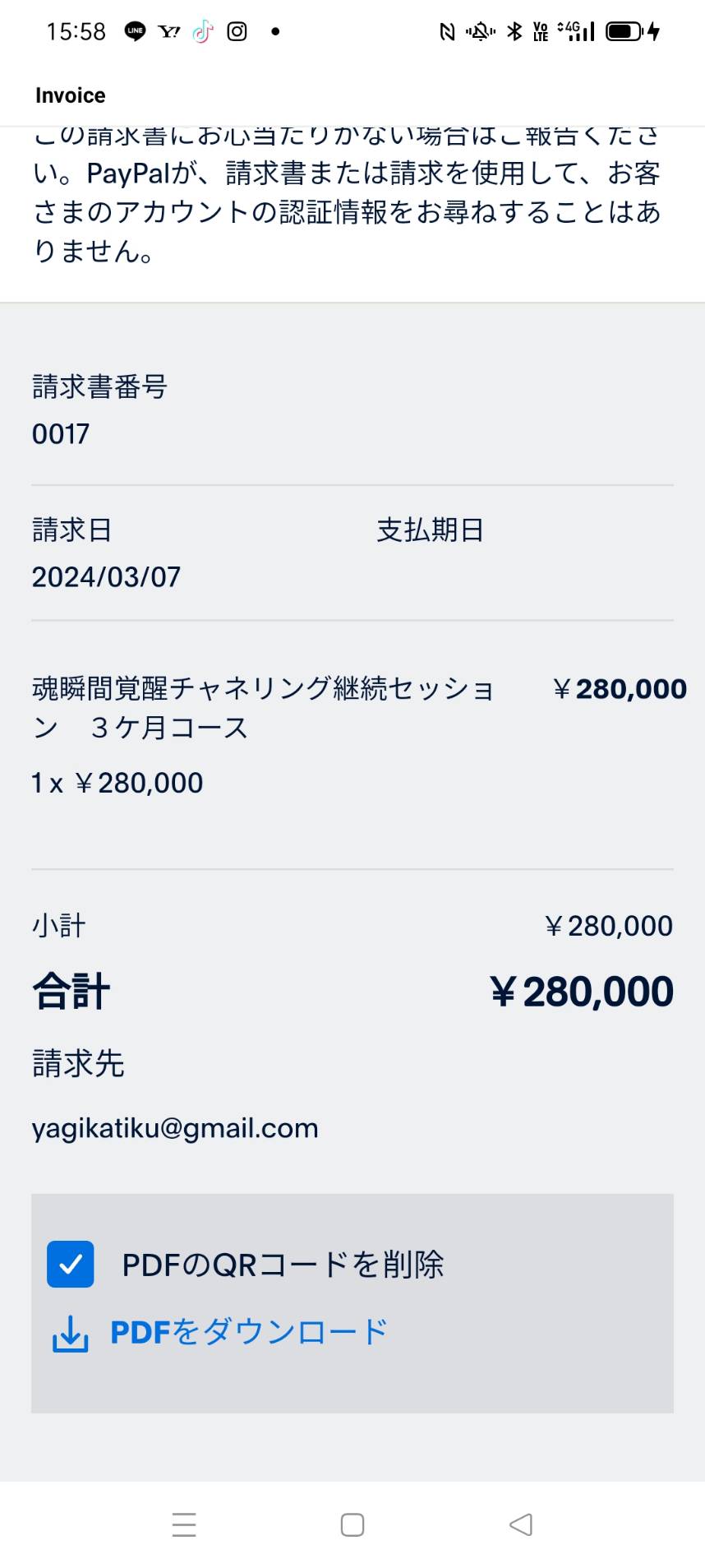Download the invoice via PDFをダウンロード

pyautogui.click(x=220, y=1333)
